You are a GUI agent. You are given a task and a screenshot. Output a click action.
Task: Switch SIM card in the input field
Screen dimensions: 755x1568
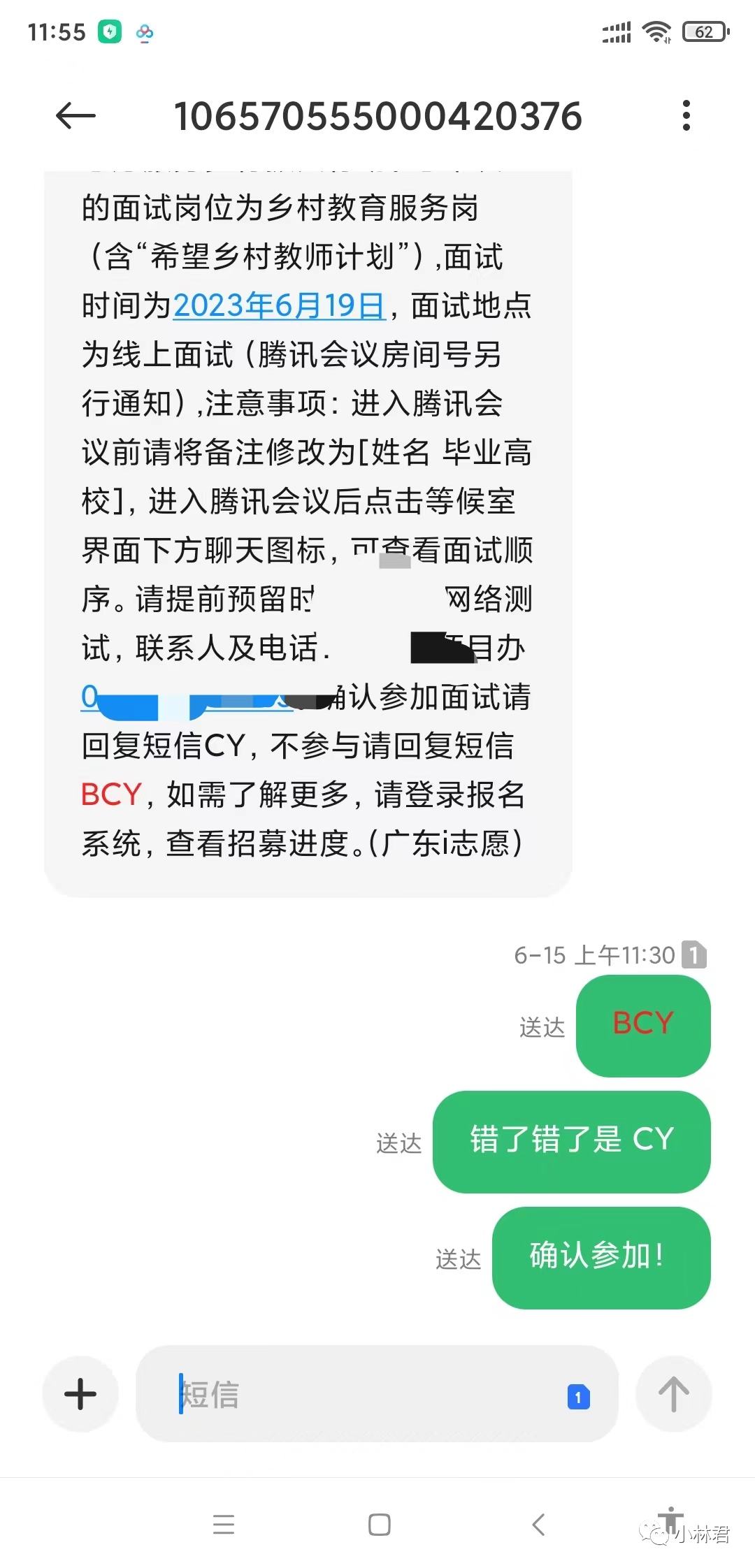578,1397
